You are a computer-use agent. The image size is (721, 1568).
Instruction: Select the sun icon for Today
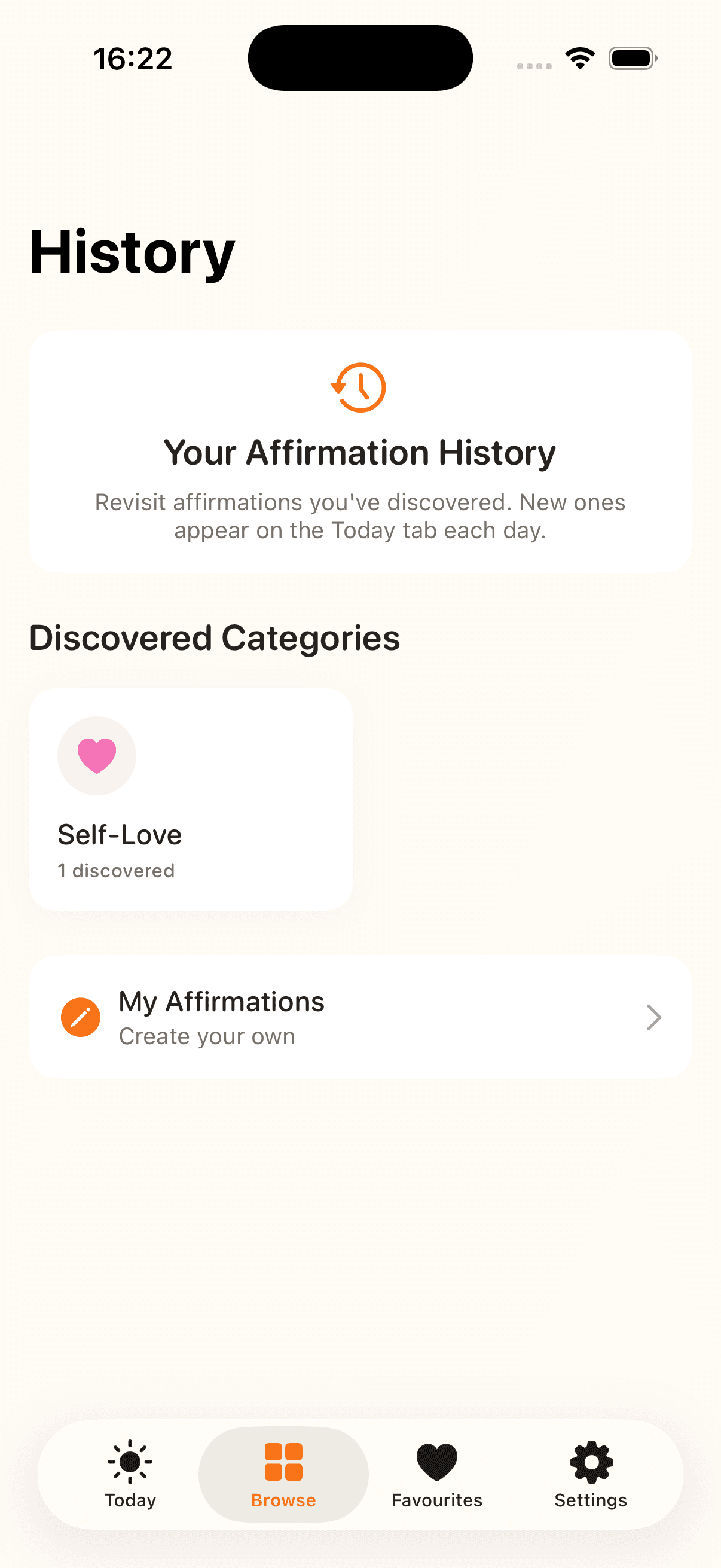130,1461
